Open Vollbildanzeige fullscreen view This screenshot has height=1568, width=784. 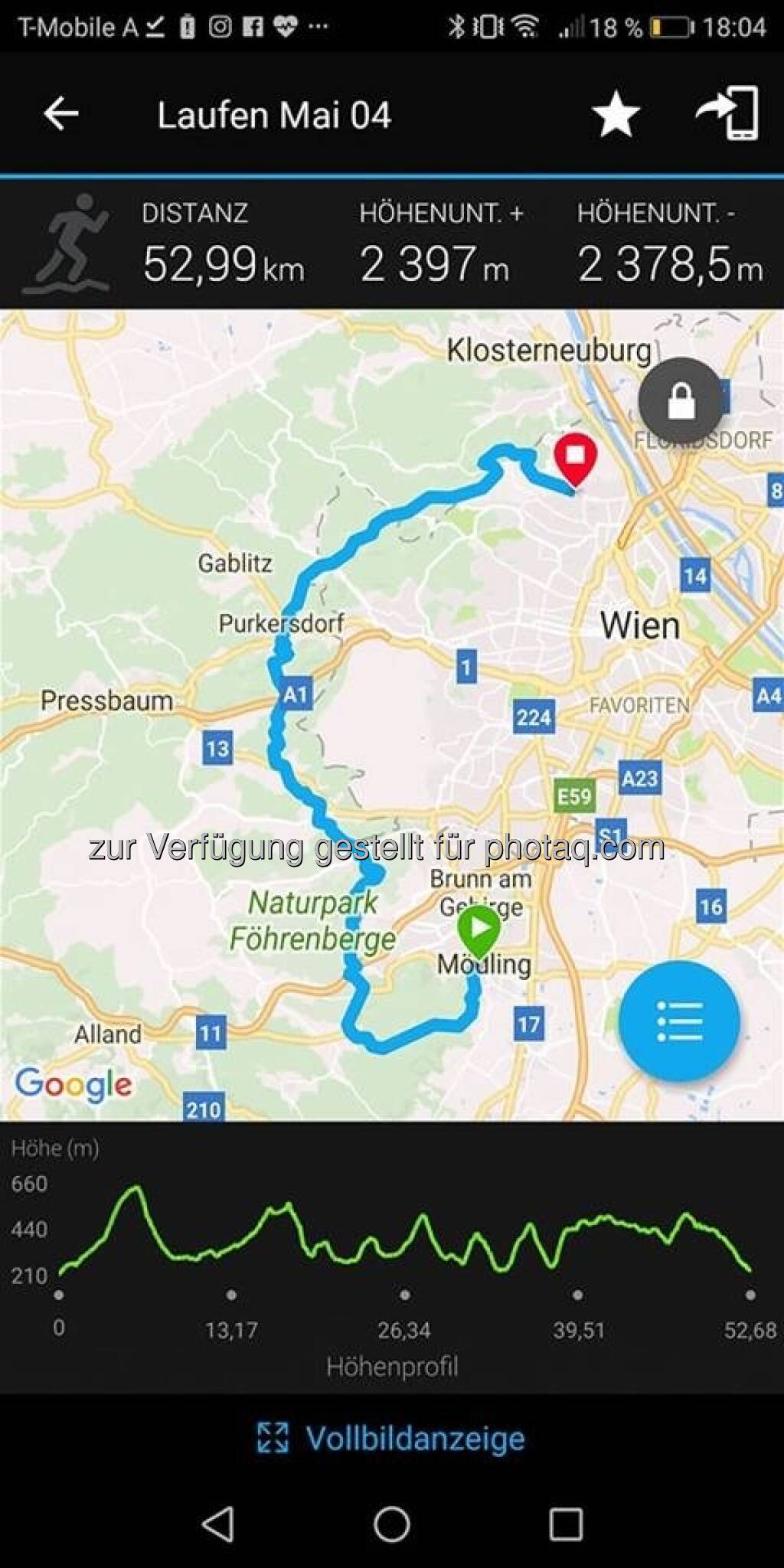pos(392,1439)
